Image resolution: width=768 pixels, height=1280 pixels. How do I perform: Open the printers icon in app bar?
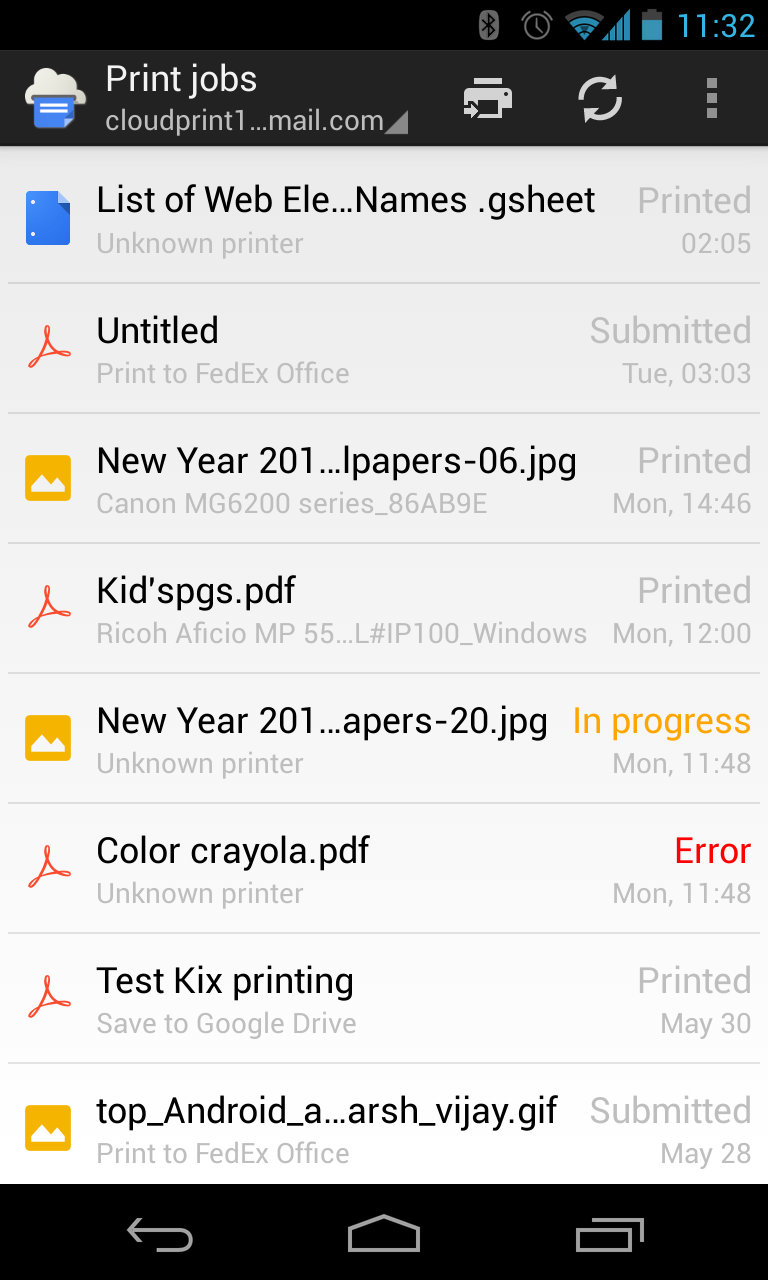click(x=488, y=98)
